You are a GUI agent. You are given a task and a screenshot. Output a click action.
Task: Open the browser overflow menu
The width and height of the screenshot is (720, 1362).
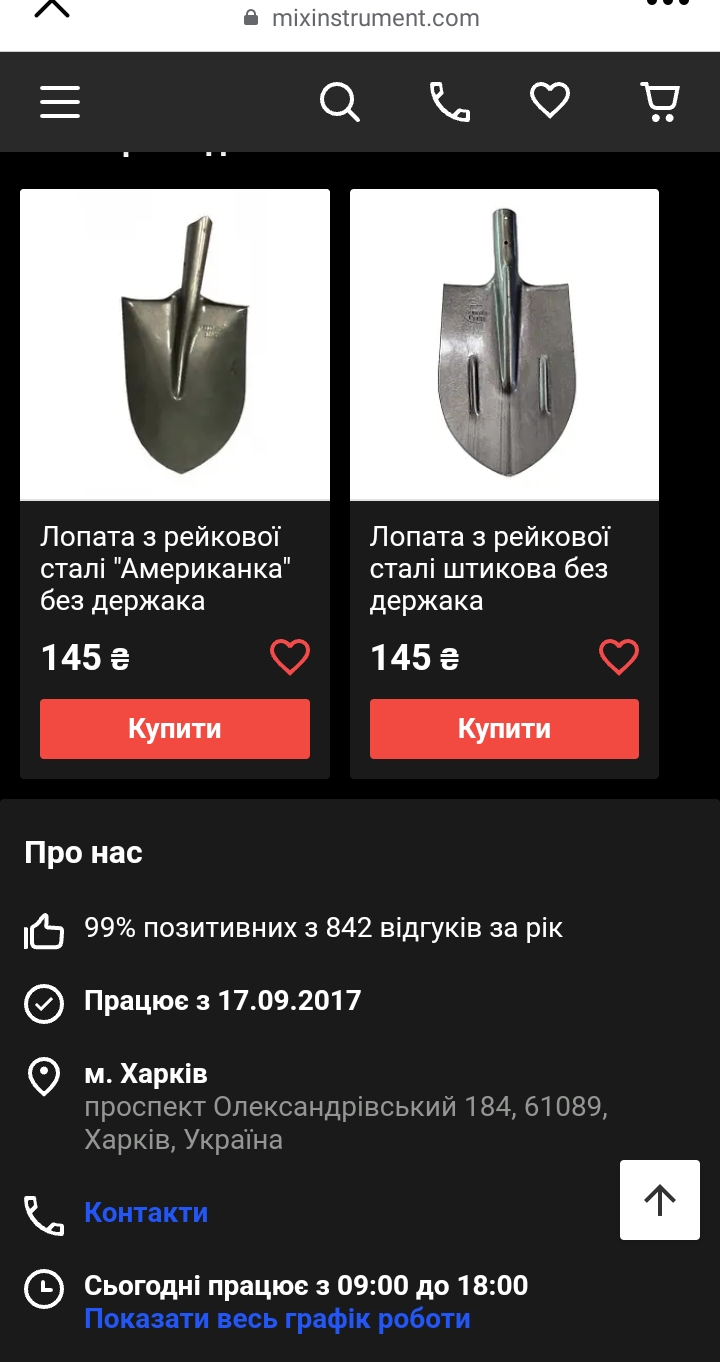668,4
